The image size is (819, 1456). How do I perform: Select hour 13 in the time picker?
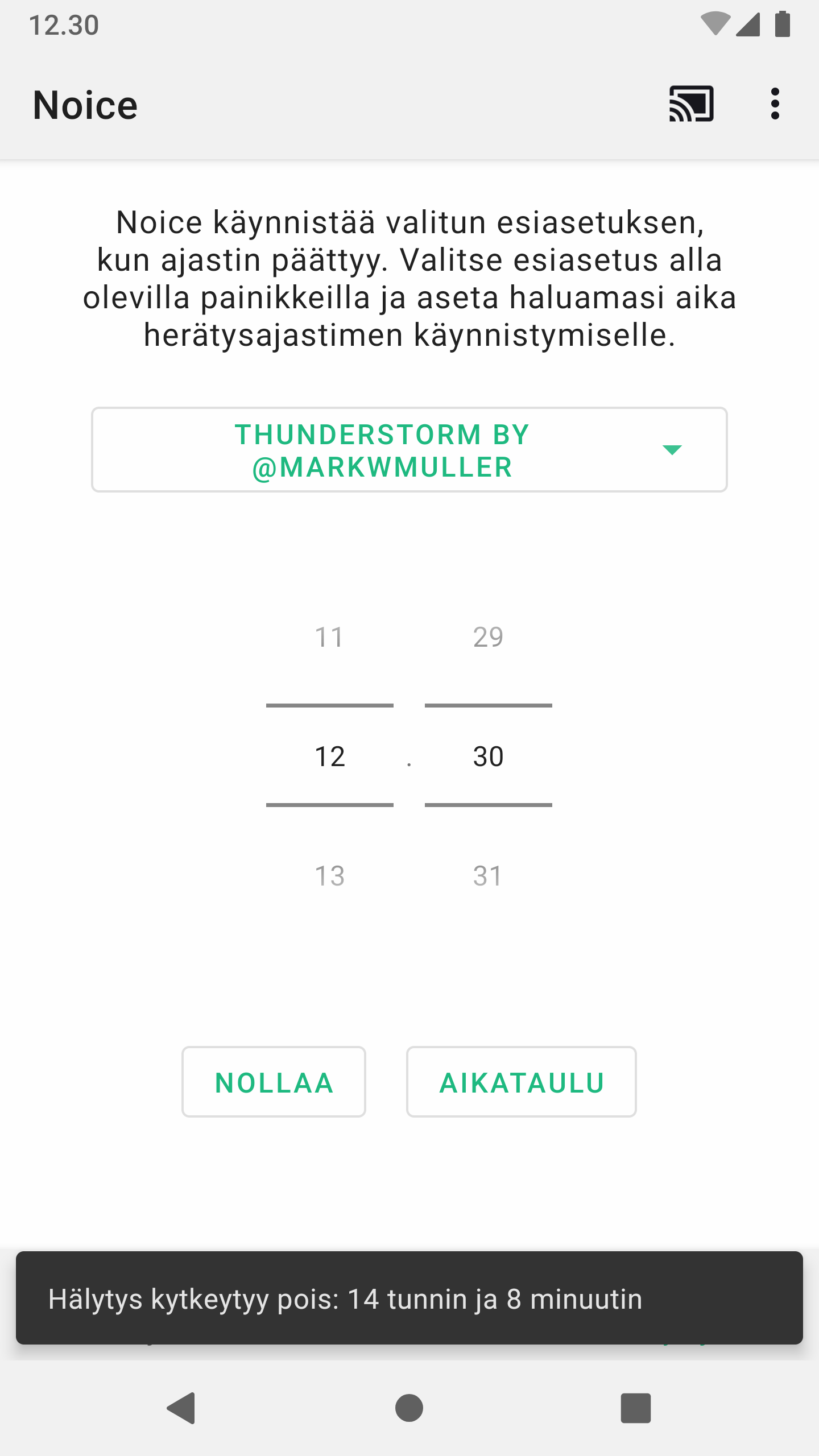(x=329, y=876)
